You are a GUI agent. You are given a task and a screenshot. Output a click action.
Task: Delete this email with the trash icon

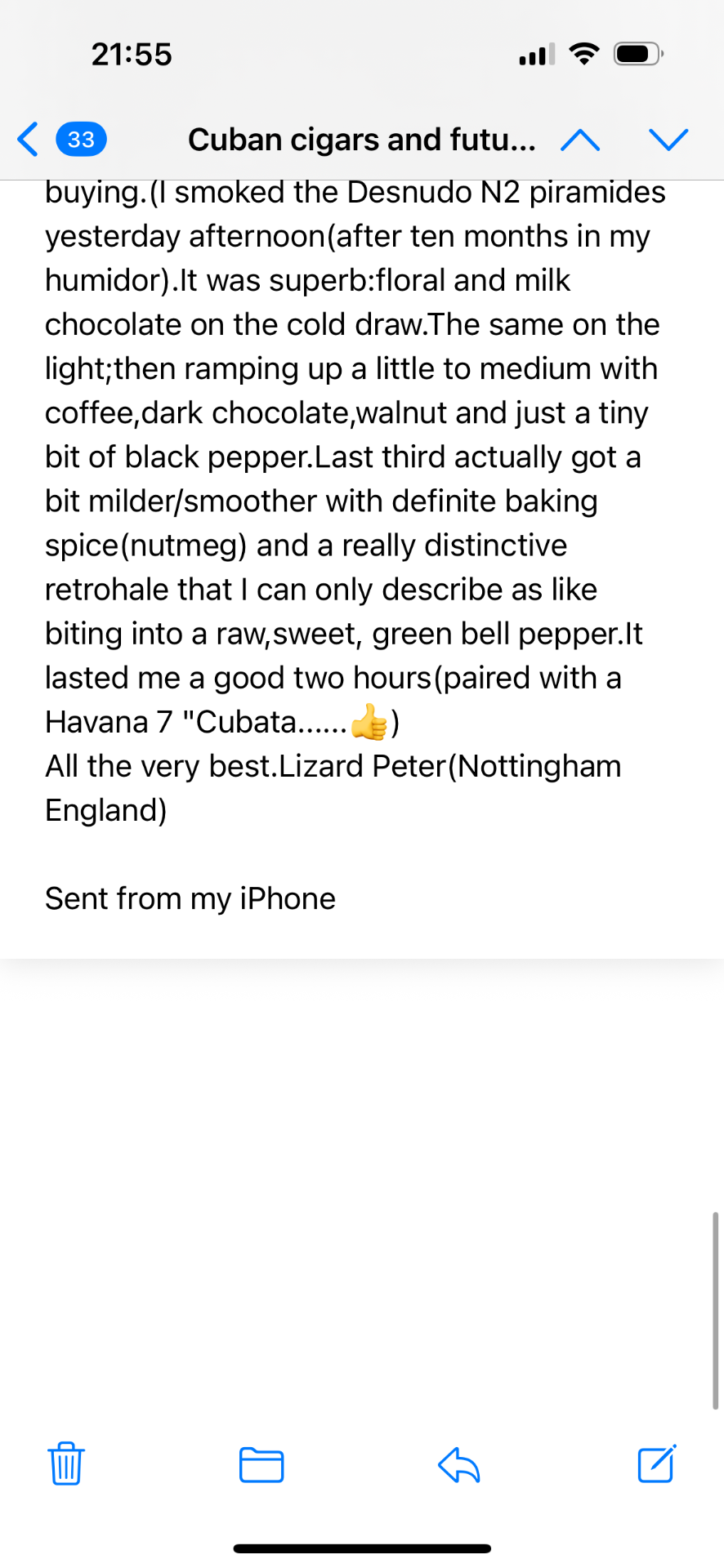66,1463
